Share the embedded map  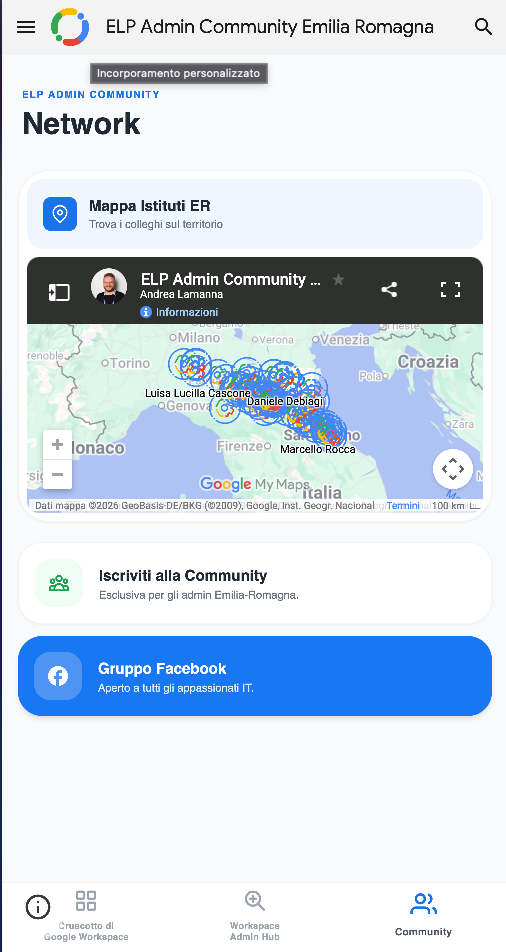click(389, 290)
